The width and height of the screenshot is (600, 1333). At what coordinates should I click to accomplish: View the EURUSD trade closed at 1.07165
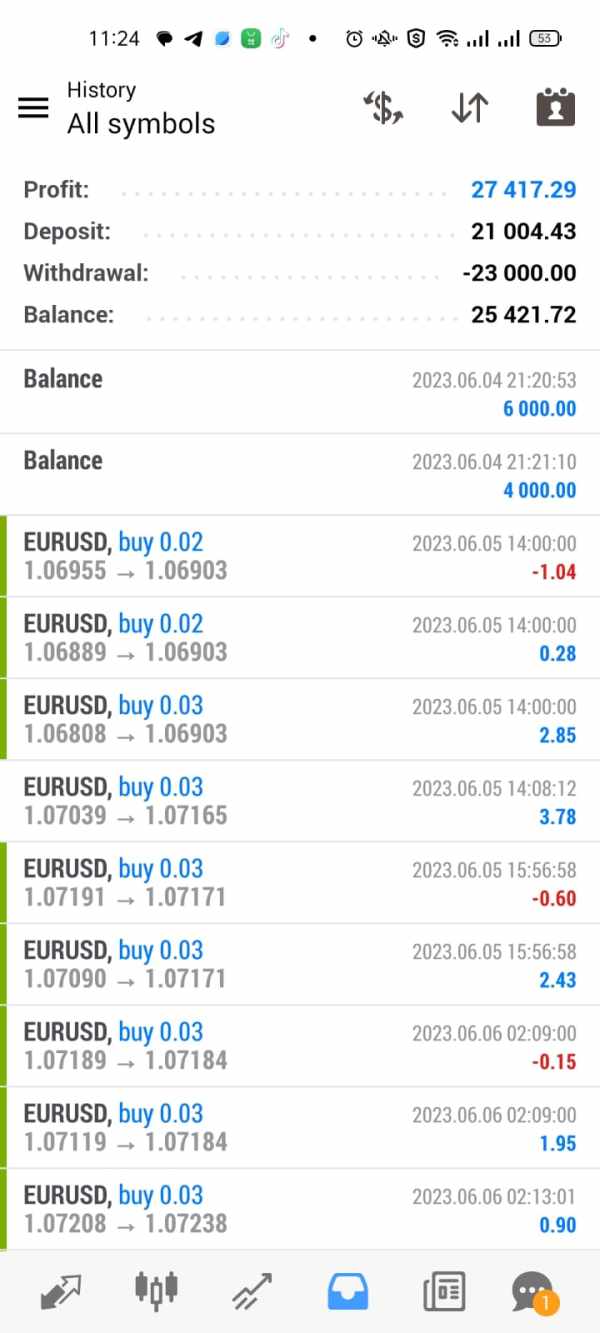point(300,802)
